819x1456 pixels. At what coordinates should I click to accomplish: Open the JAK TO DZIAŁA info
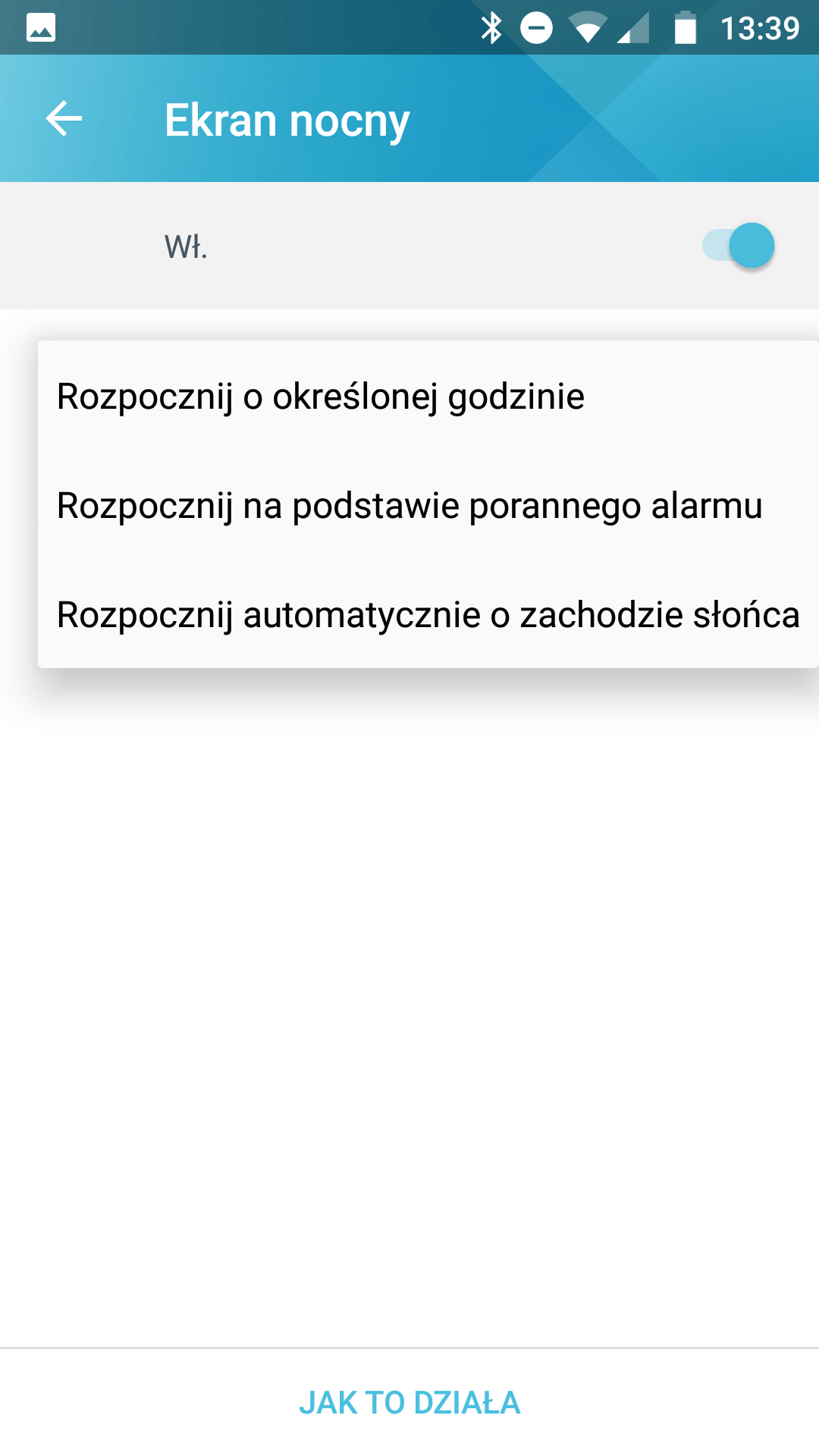pos(409,1403)
